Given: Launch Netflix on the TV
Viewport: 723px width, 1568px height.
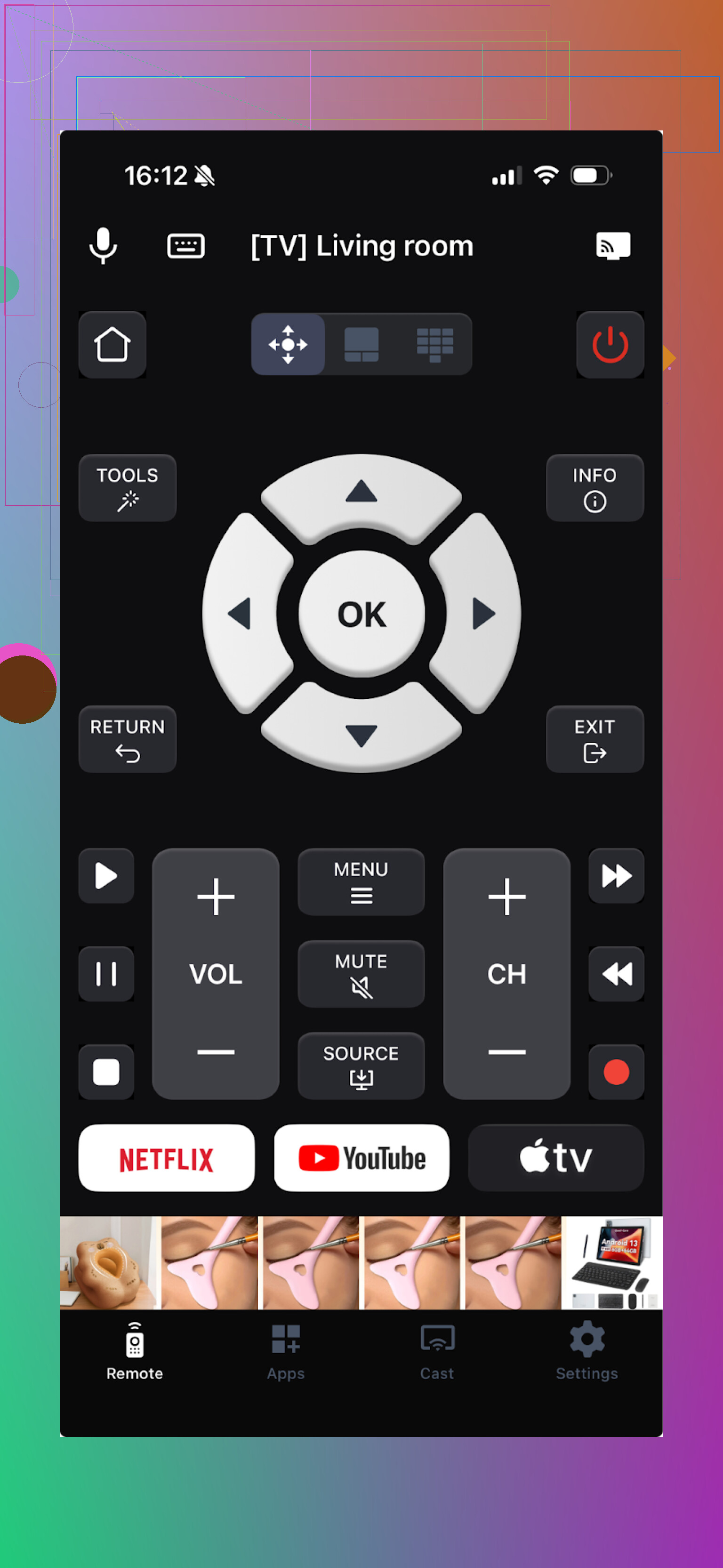Looking at the screenshot, I should click(x=166, y=1158).
